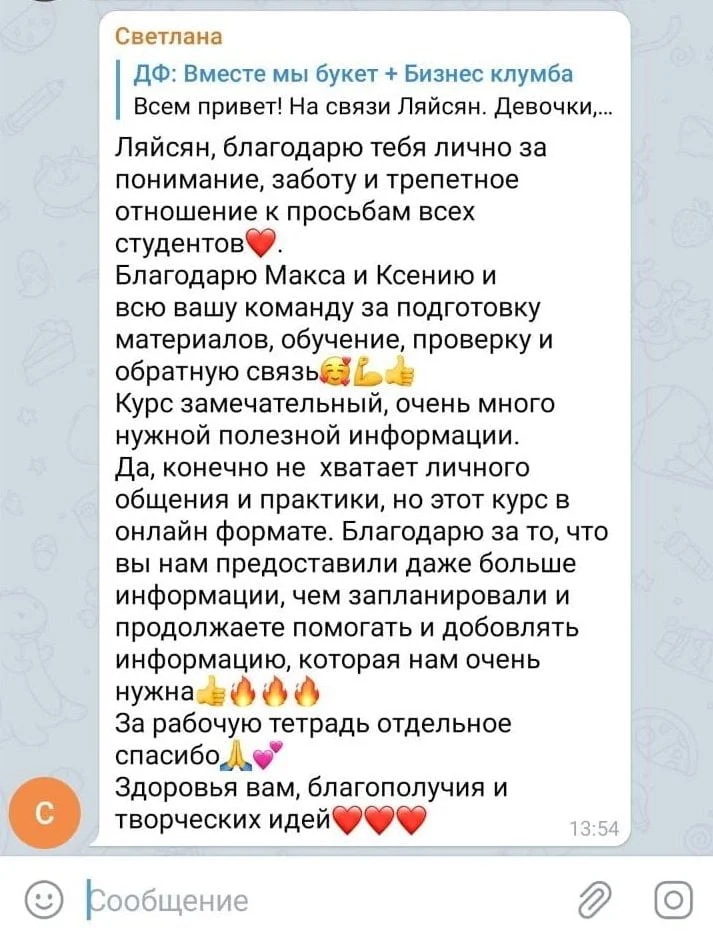Image resolution: width=713 pixels, height=939 pixels.
Task: Attach a file with the paperclip
Action: coord(596,900)
